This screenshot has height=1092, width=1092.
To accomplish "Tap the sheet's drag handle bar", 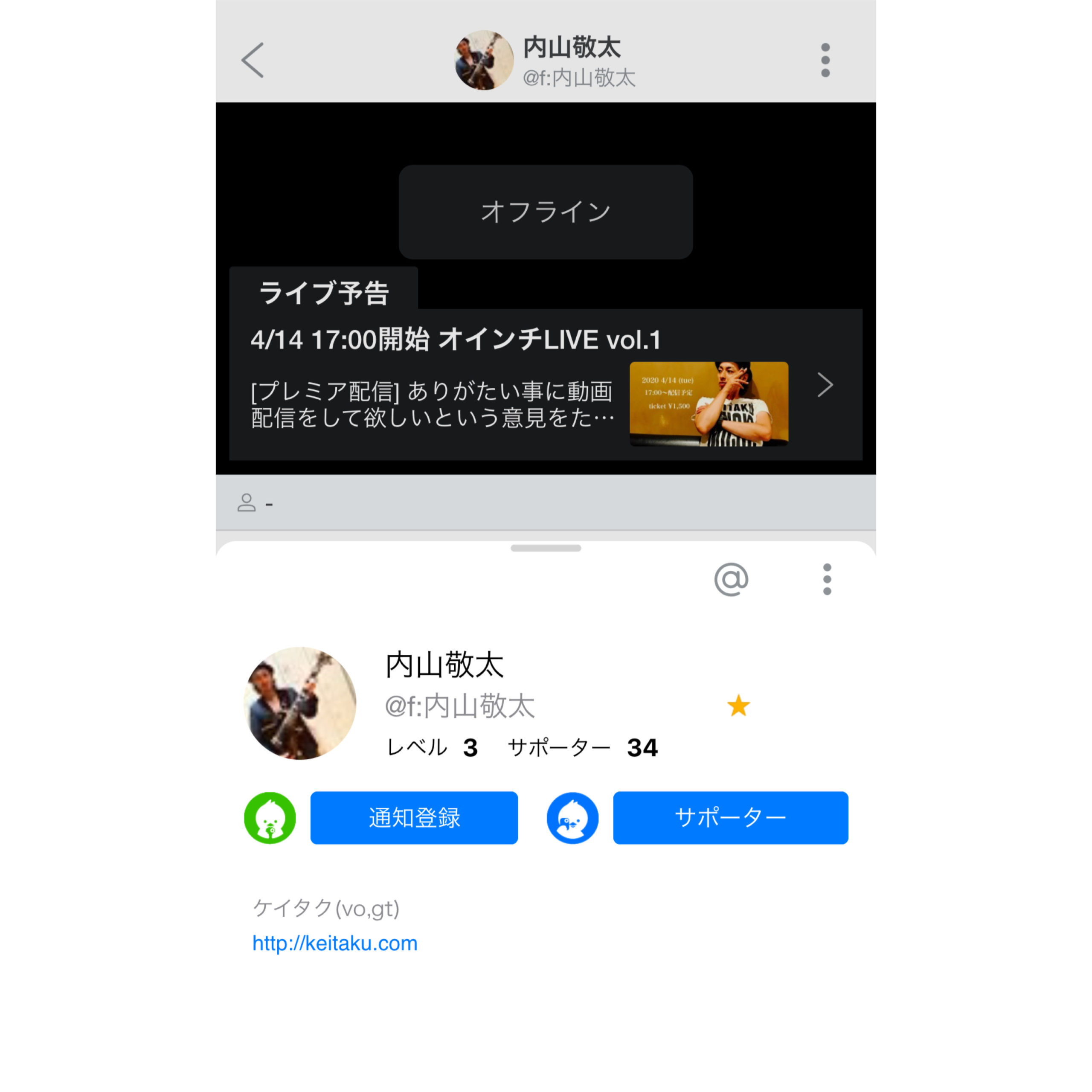I will pos(546,548).
